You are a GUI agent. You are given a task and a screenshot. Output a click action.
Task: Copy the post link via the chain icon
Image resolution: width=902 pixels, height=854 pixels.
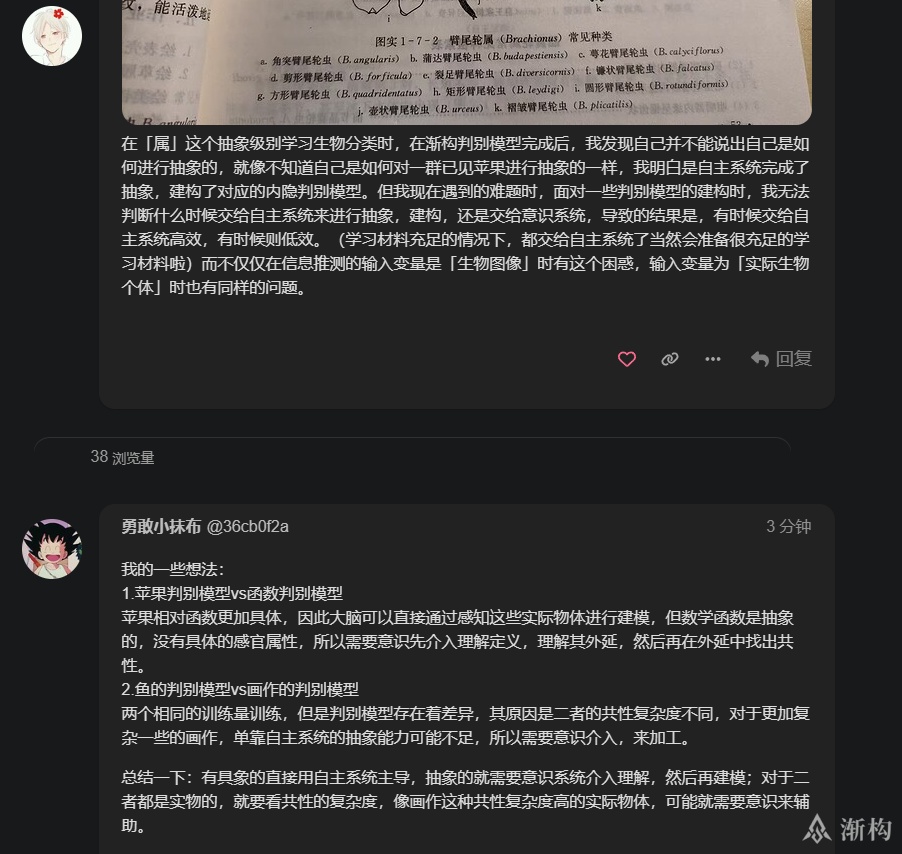670,359
